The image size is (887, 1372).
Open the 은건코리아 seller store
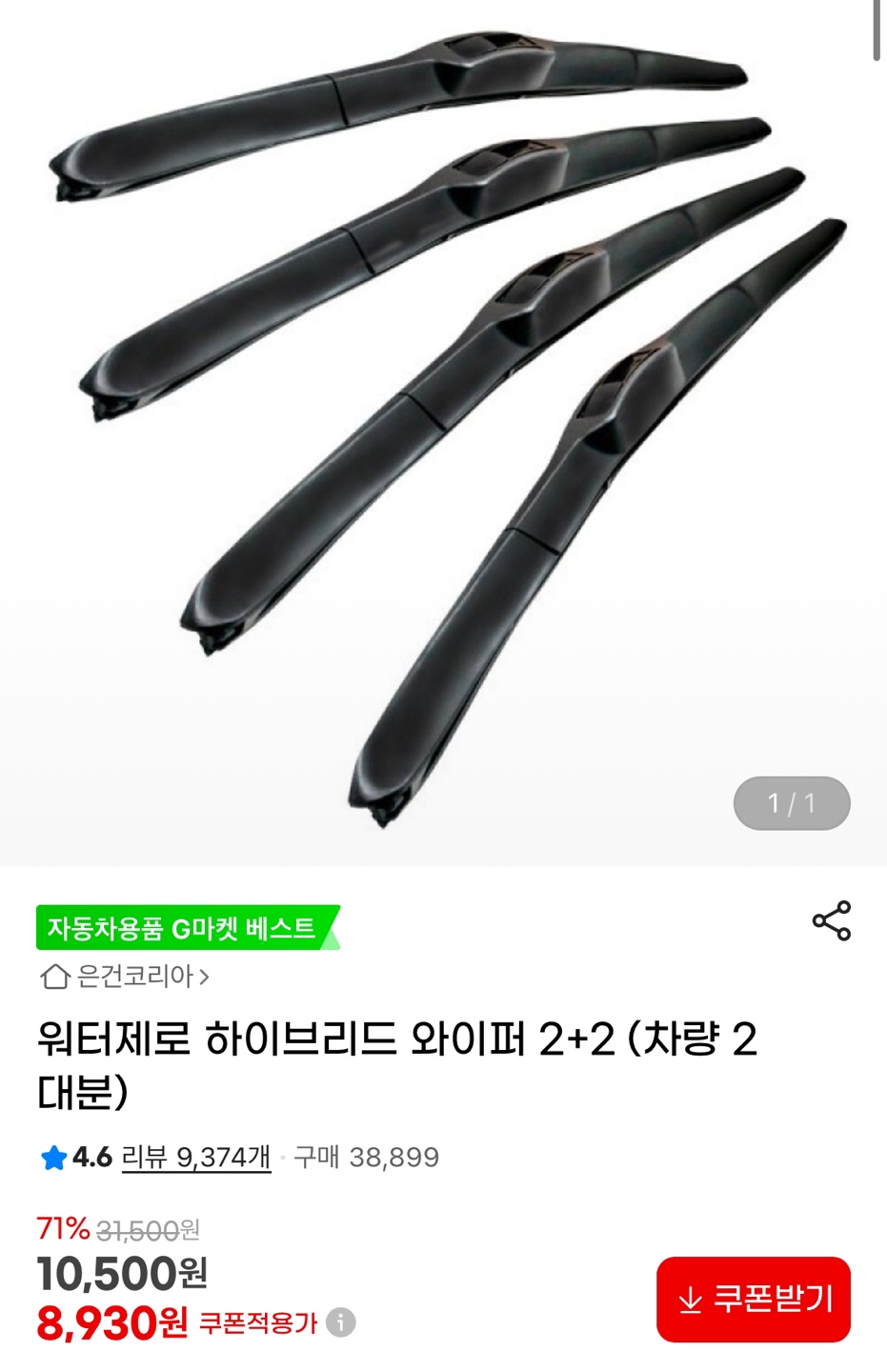pyautogui.click(x=125, y=977)
